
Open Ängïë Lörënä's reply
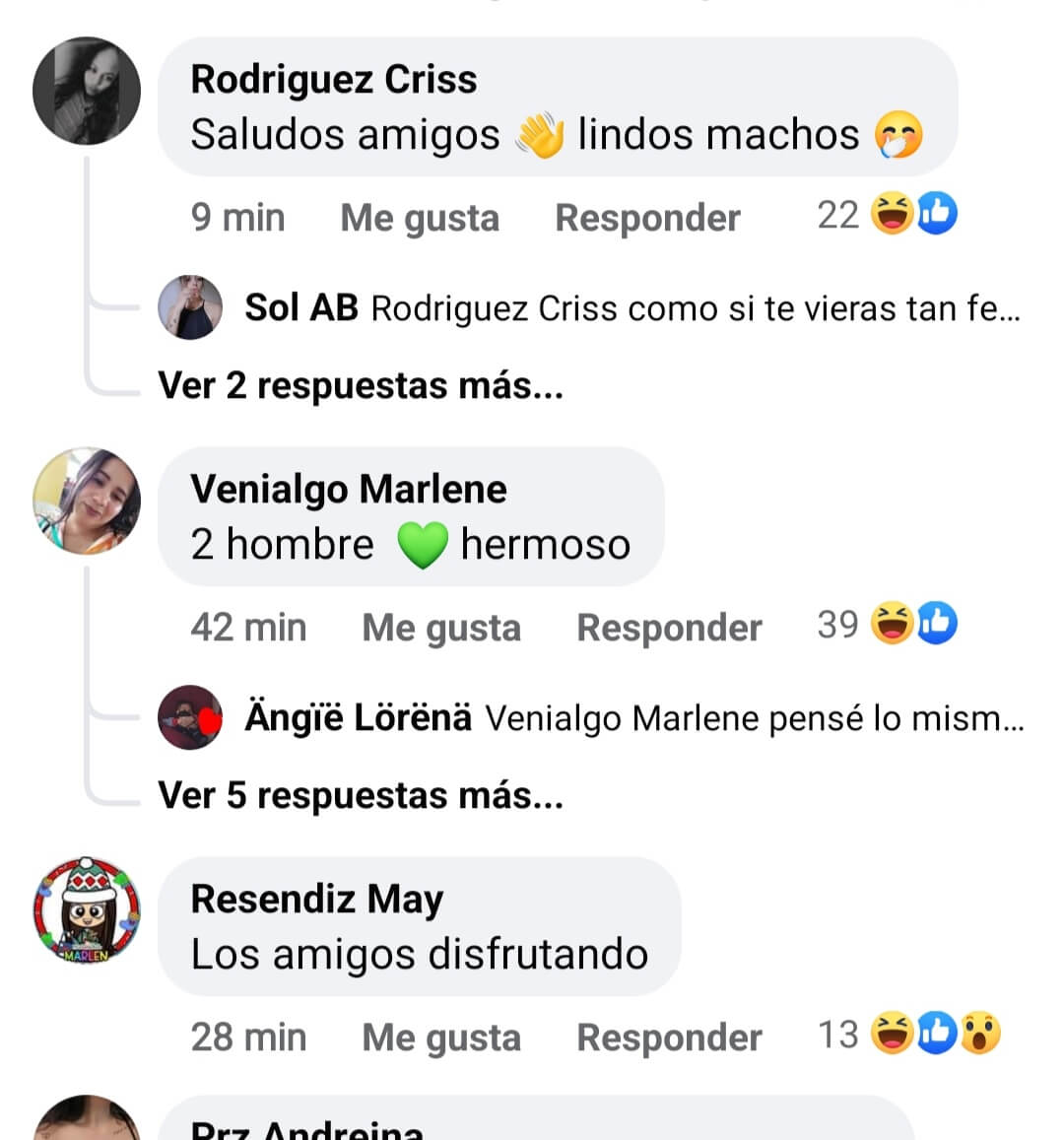[633, 718]
